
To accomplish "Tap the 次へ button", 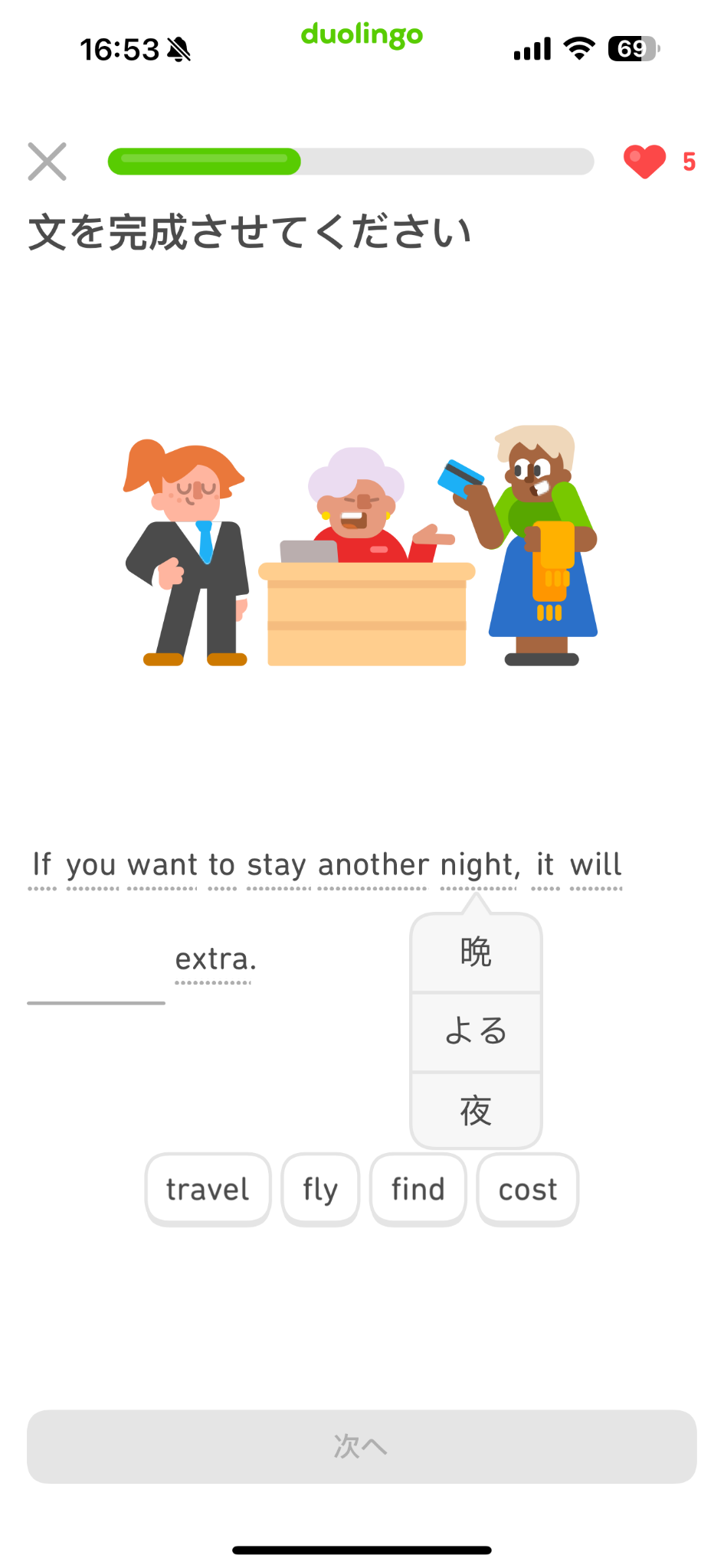I will [362, 1446].
